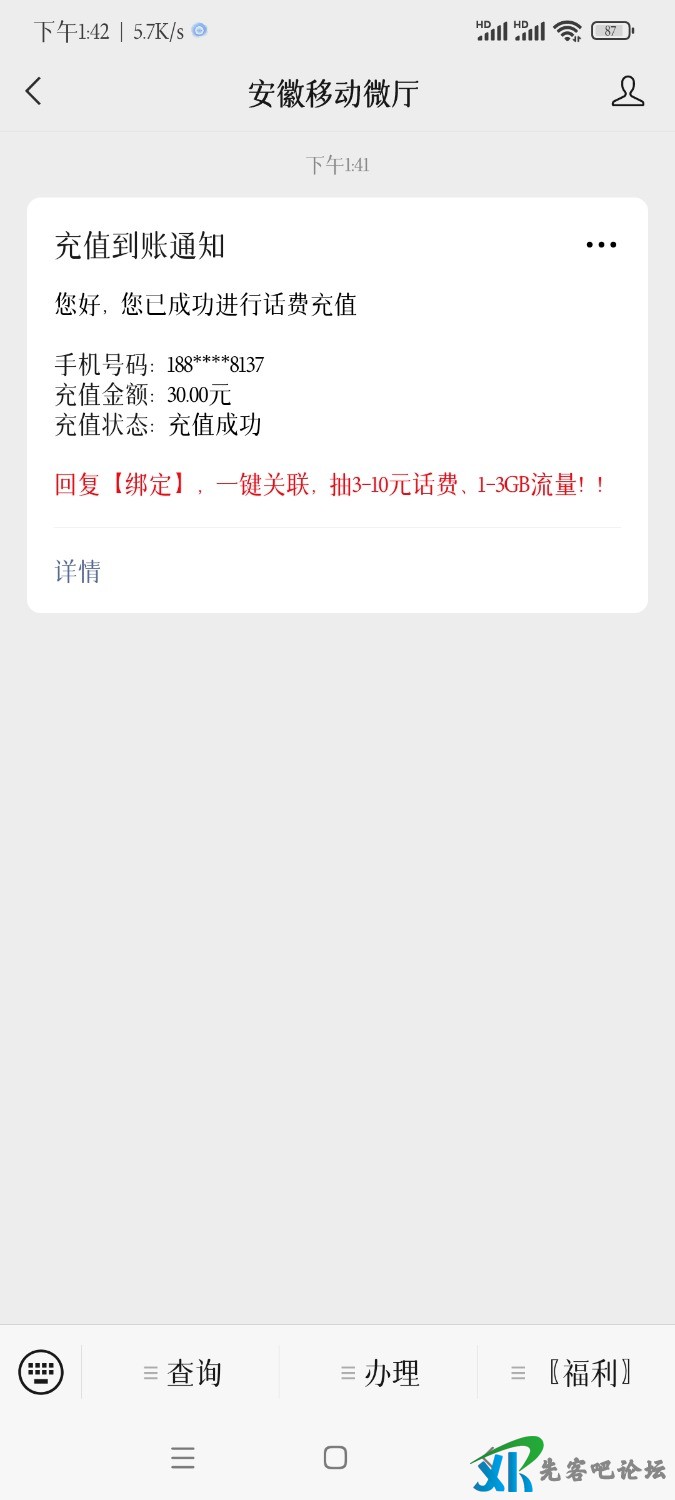This screenshot has width=675, height=1500.
Task: Open the three-dot menu on 充值到账通知
Action: [601, 245]
